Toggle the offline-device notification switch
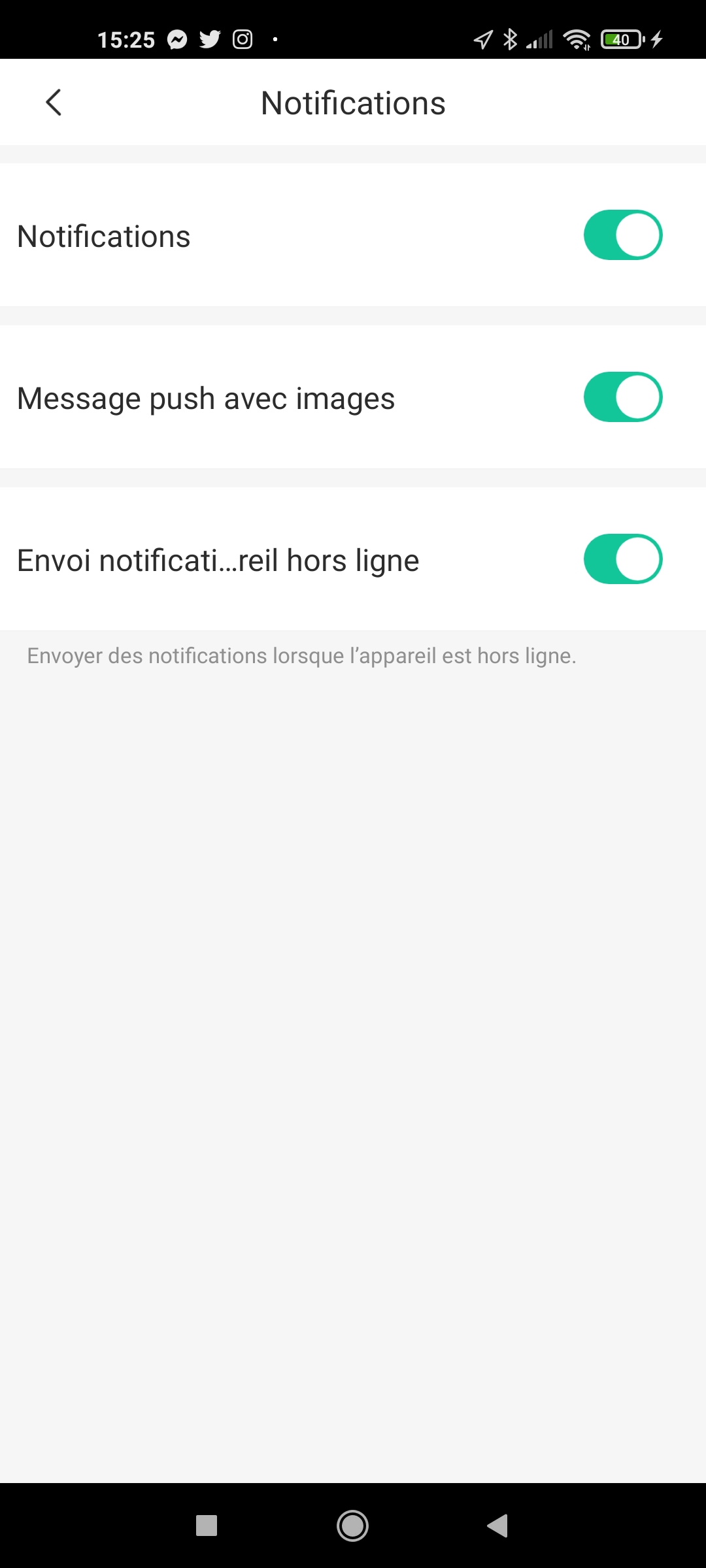The width and height of the screenshot is (706, 1568). click(623, 559)
